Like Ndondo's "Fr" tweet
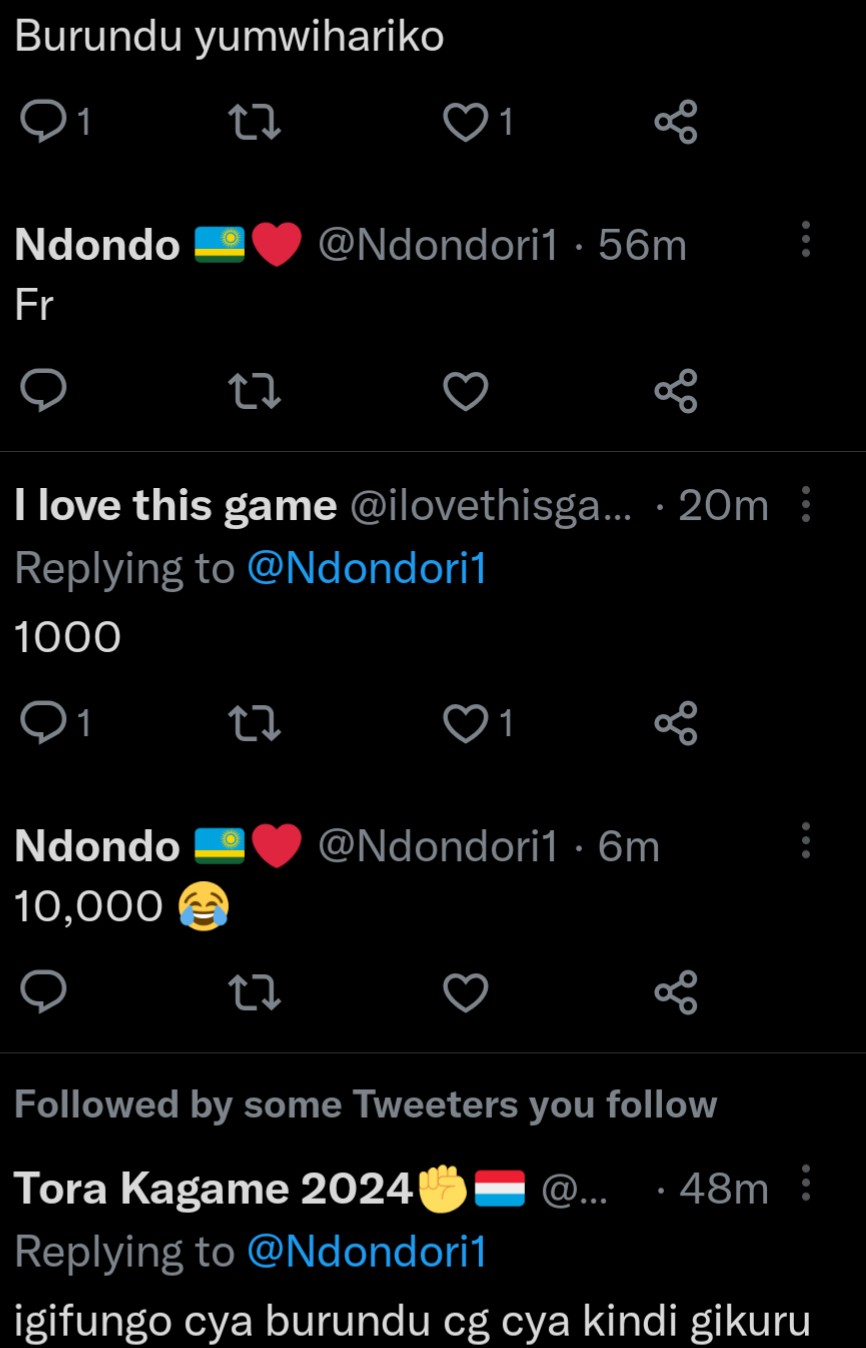The image size is (866, 1348). tap(464, 391)
